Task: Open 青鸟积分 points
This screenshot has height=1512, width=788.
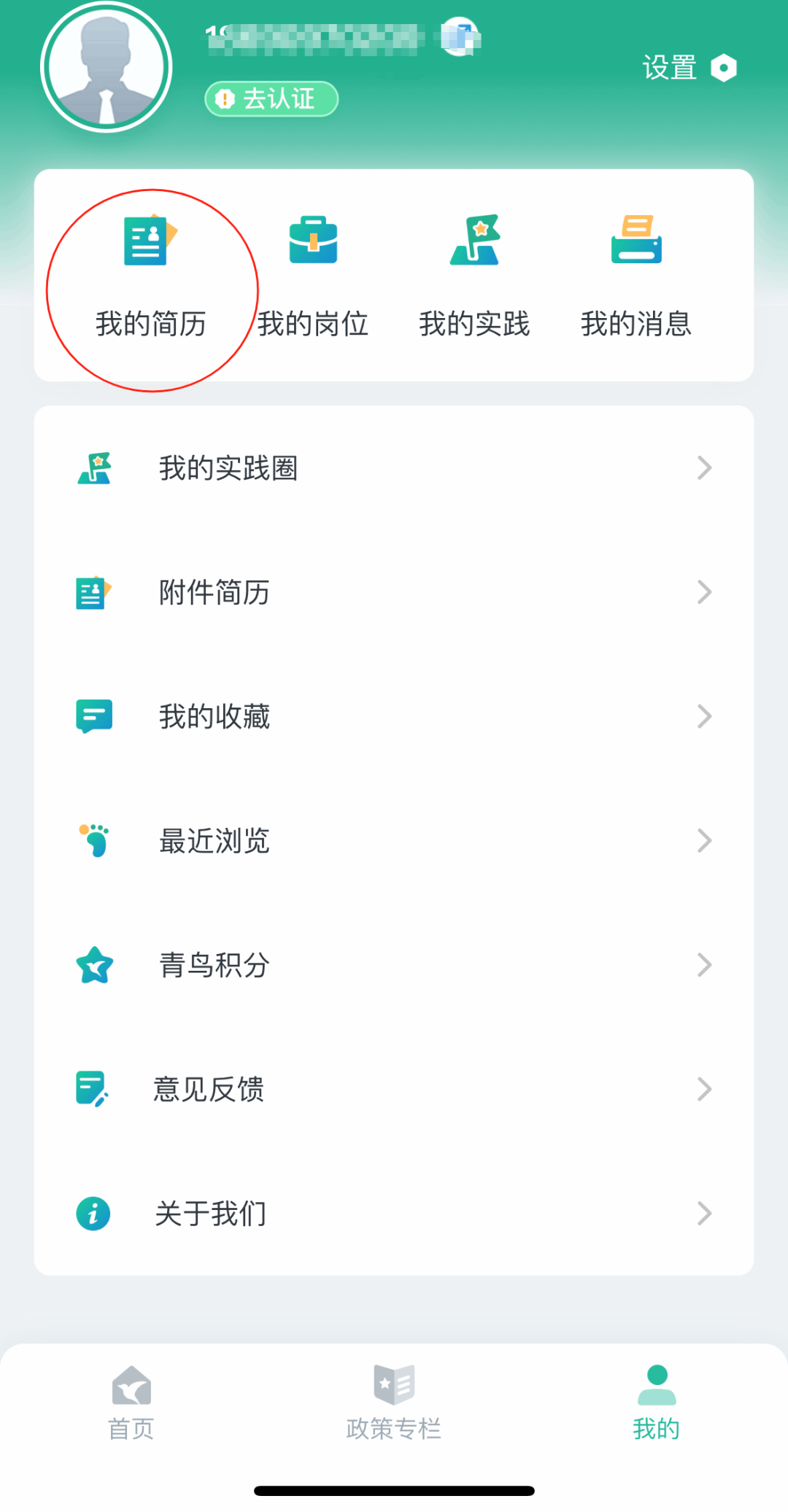Action: [394, 965]
